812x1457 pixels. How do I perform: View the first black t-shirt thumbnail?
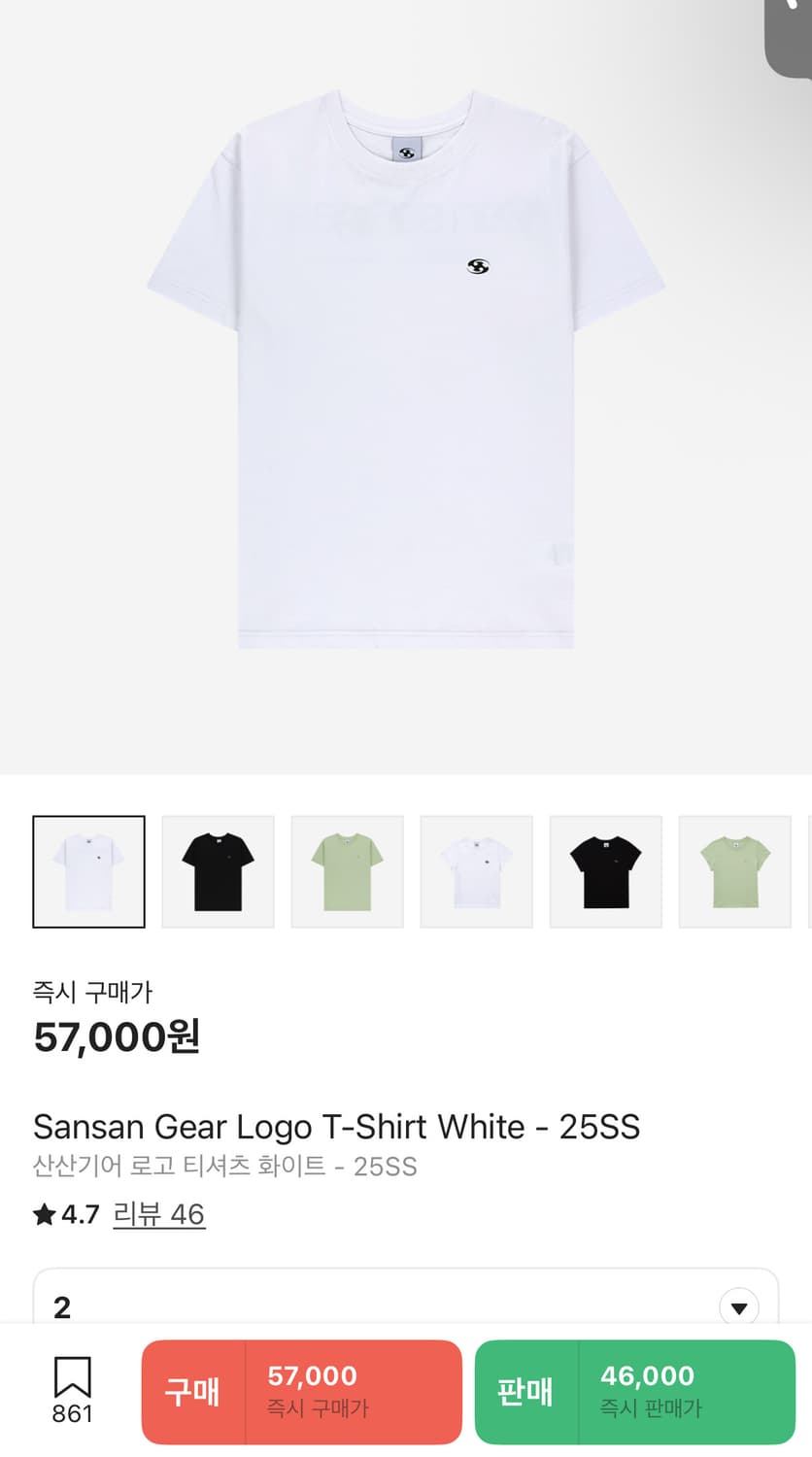pyautogui.click(x=218, y=871)
